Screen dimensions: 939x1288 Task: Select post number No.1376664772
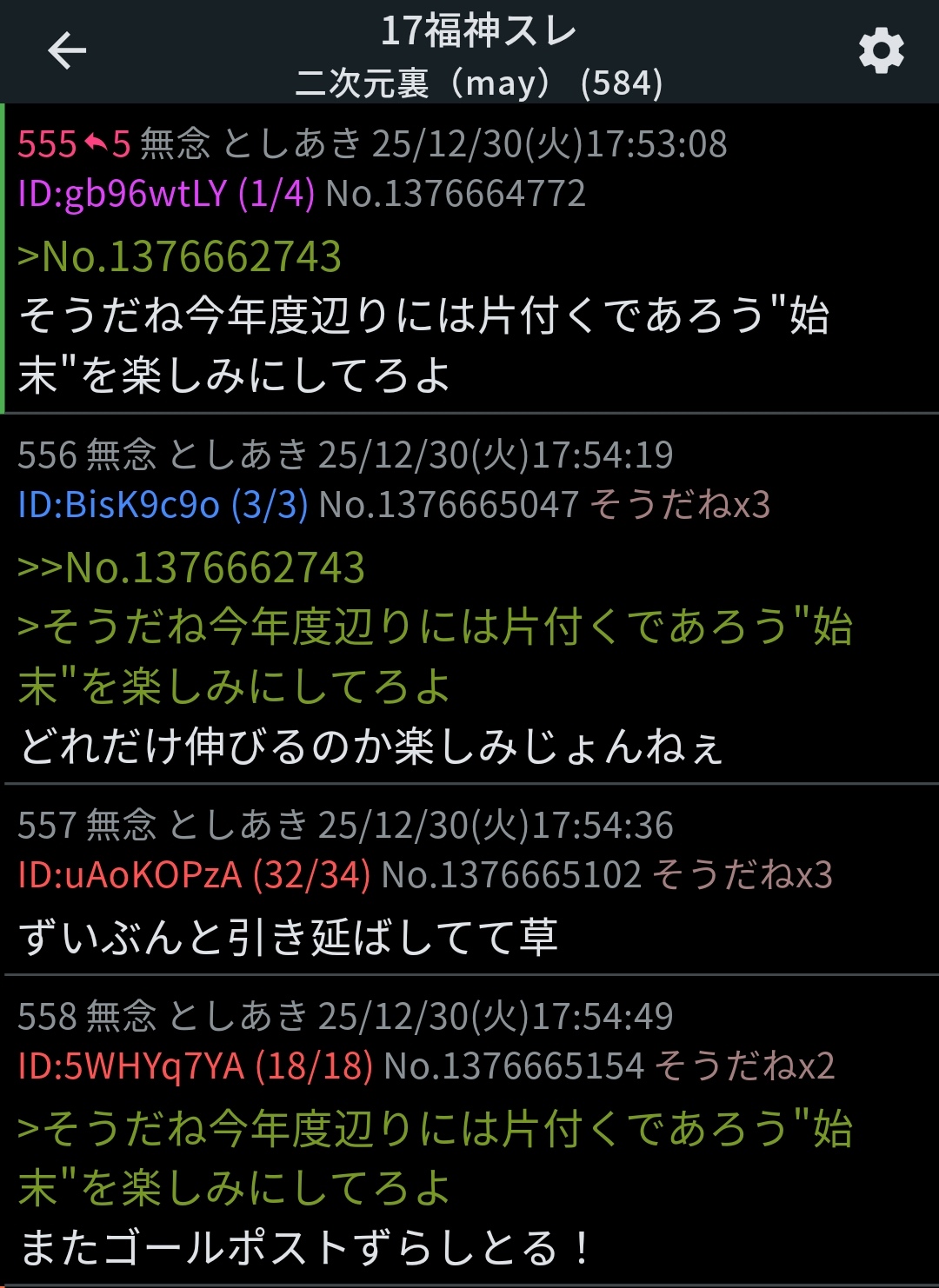456,194
